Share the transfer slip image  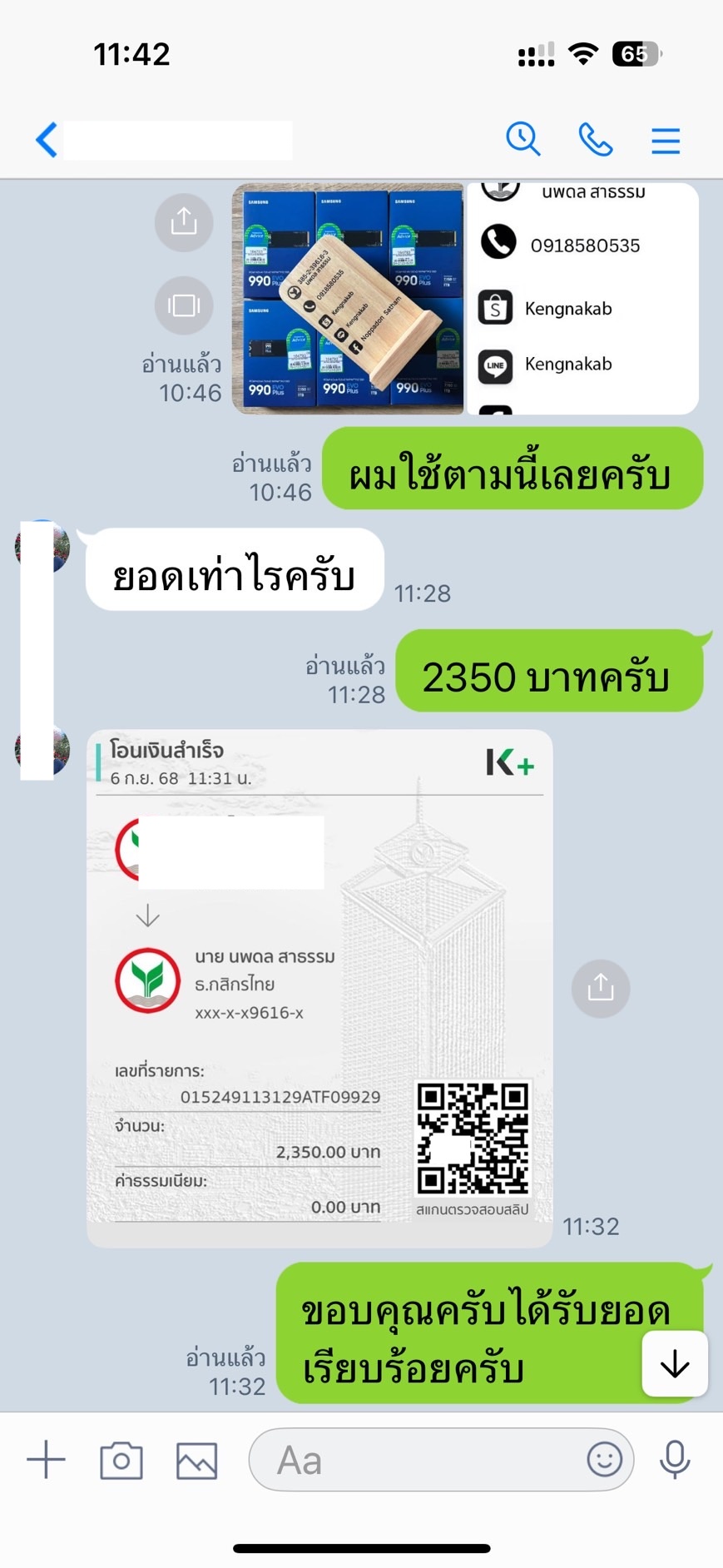601,989
